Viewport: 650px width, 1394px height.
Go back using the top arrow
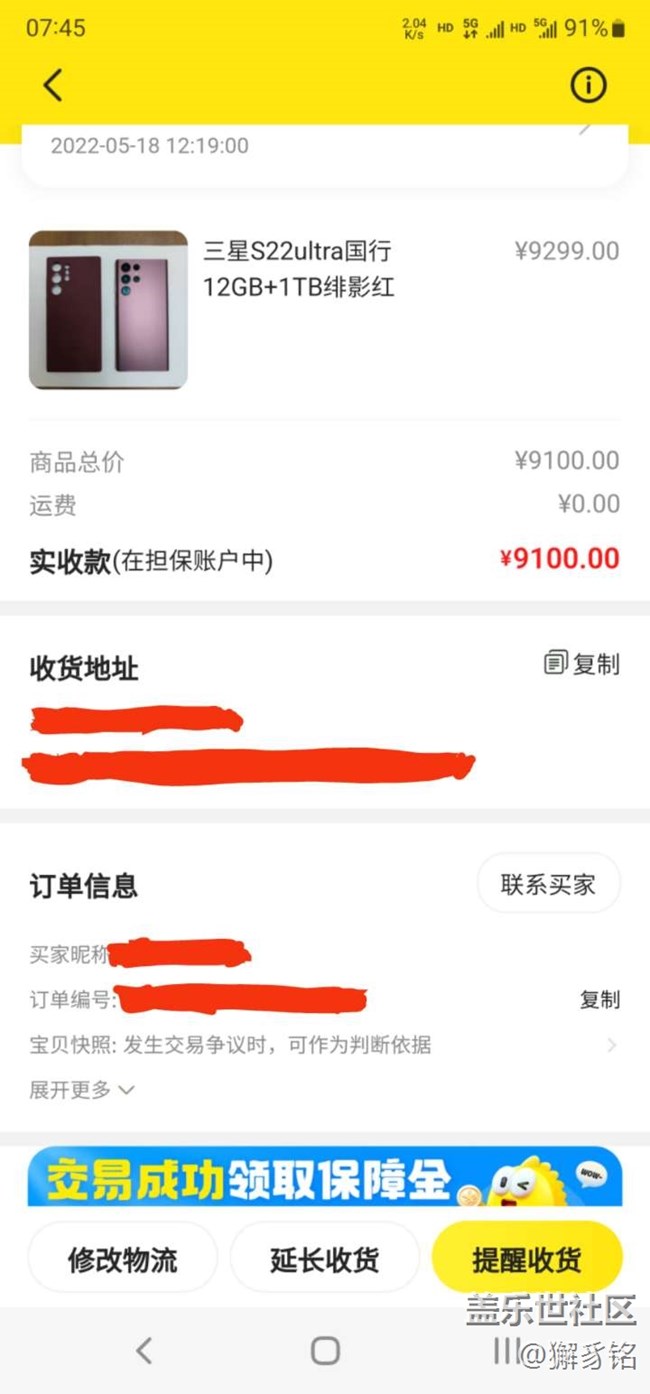point(53,85)
